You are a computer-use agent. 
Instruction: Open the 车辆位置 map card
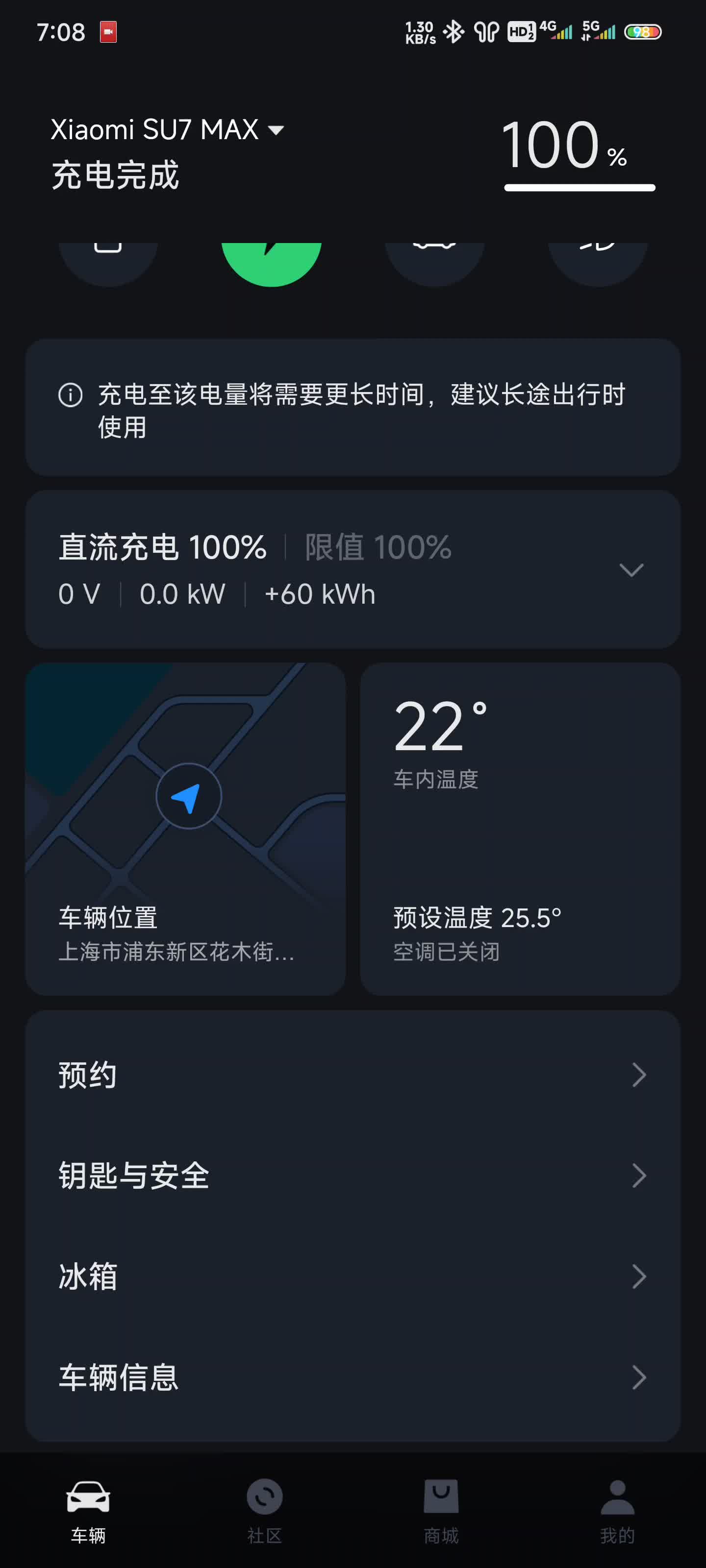tap(185, 829)
